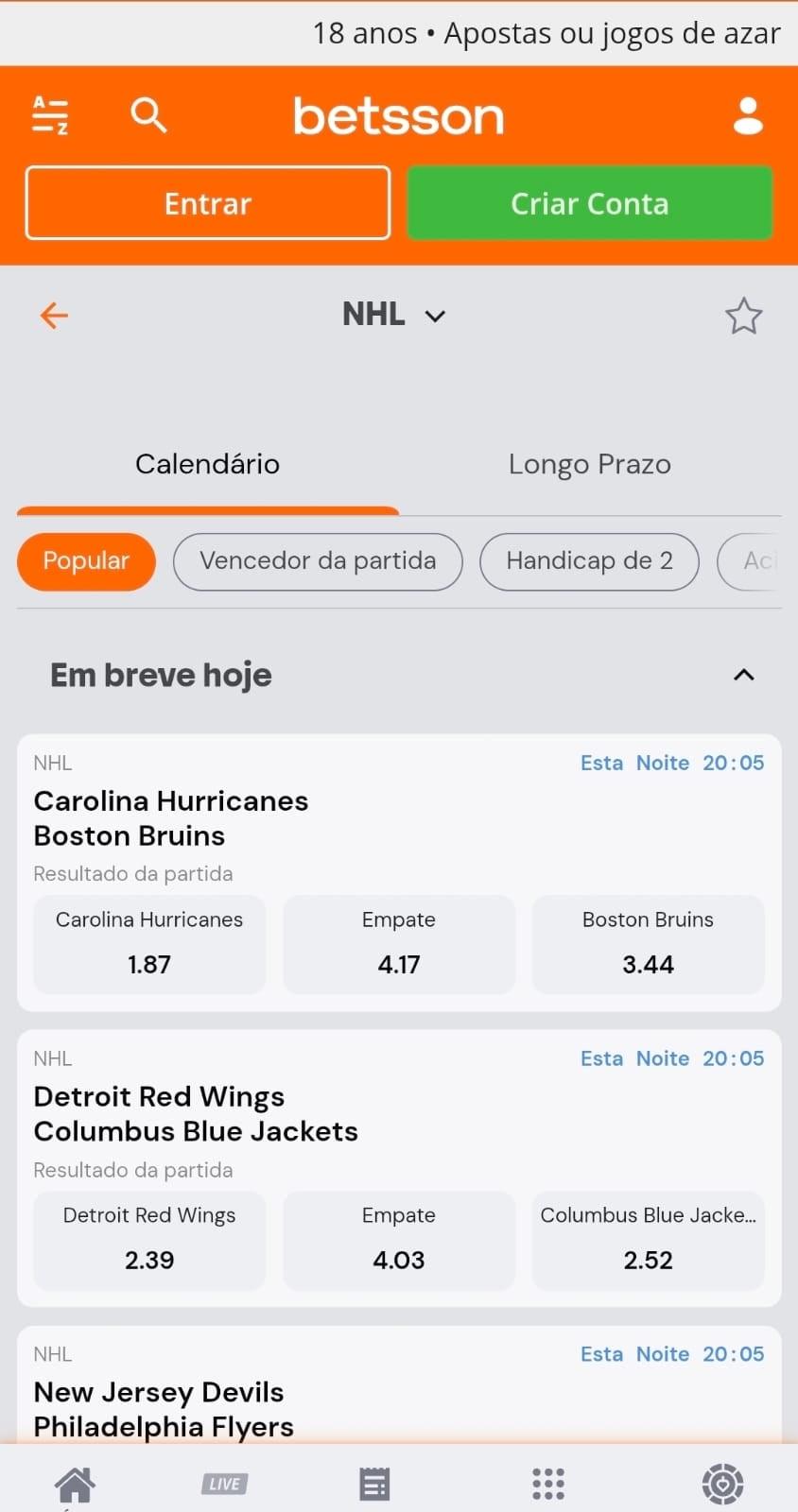
Task: Select the Vencedor da partida filter
Action: click(317, 561)
